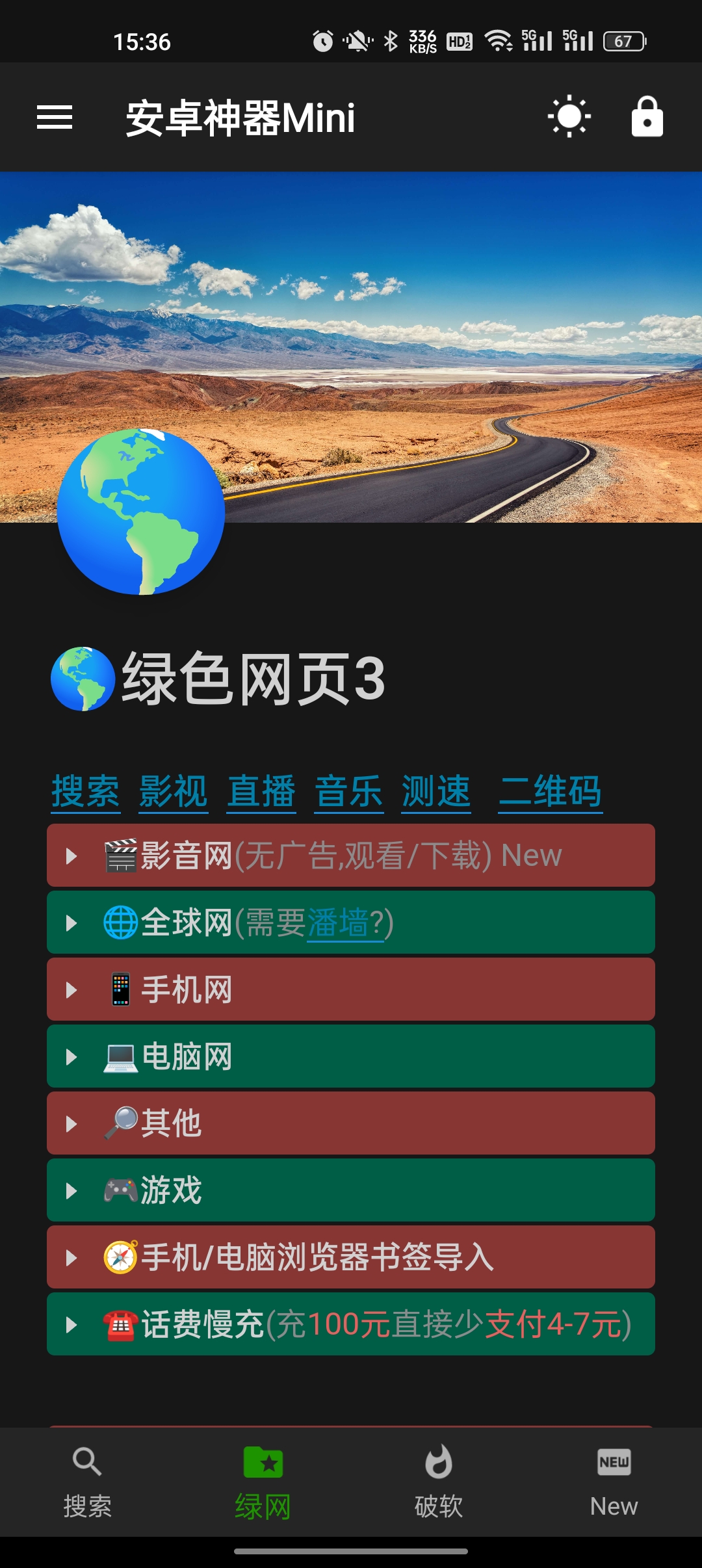Expand 手机/电脑浏览器书签导入 section

click(351, 1257)
